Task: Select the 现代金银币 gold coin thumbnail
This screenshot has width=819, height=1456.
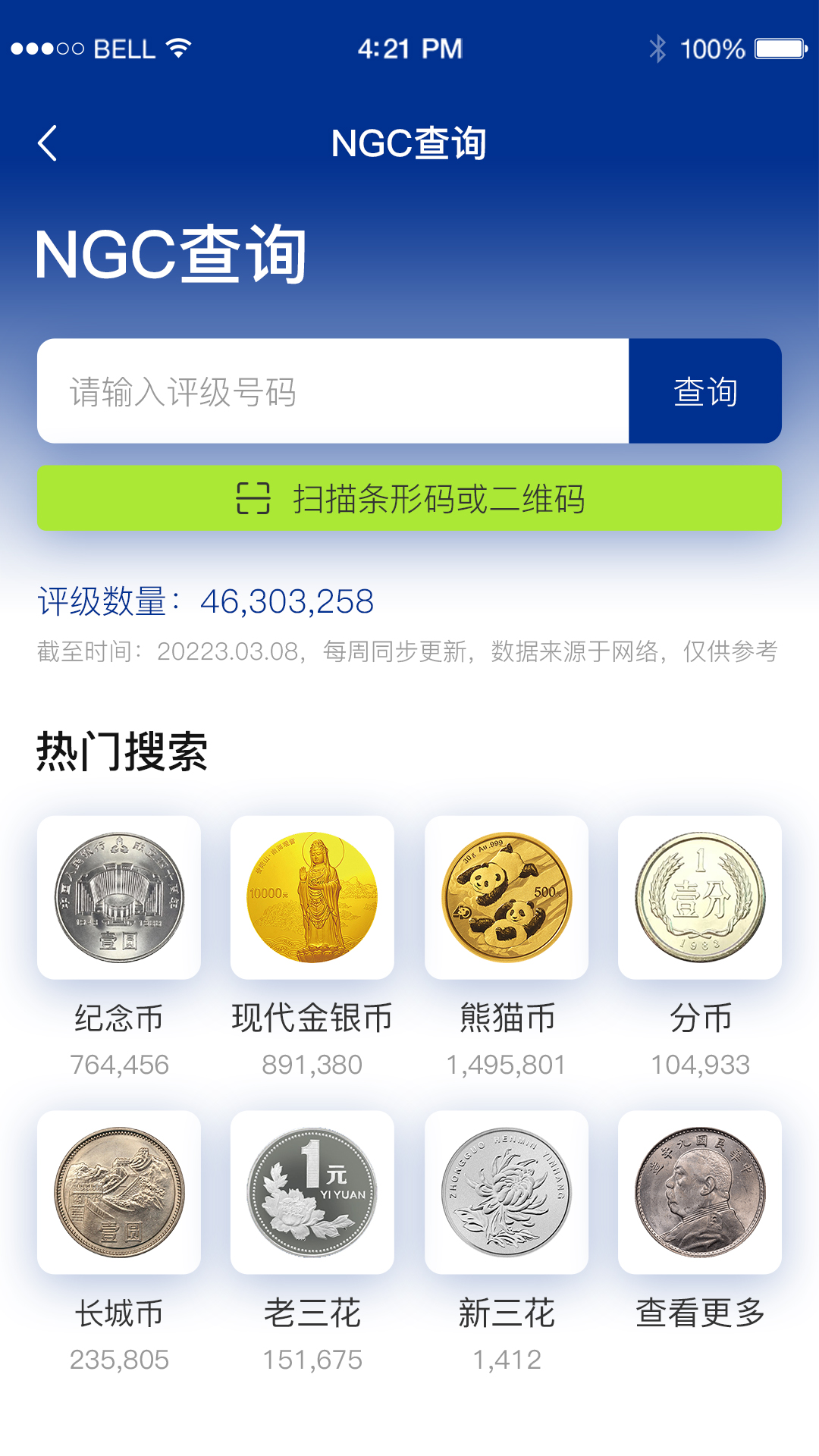Action: (312, 897)
